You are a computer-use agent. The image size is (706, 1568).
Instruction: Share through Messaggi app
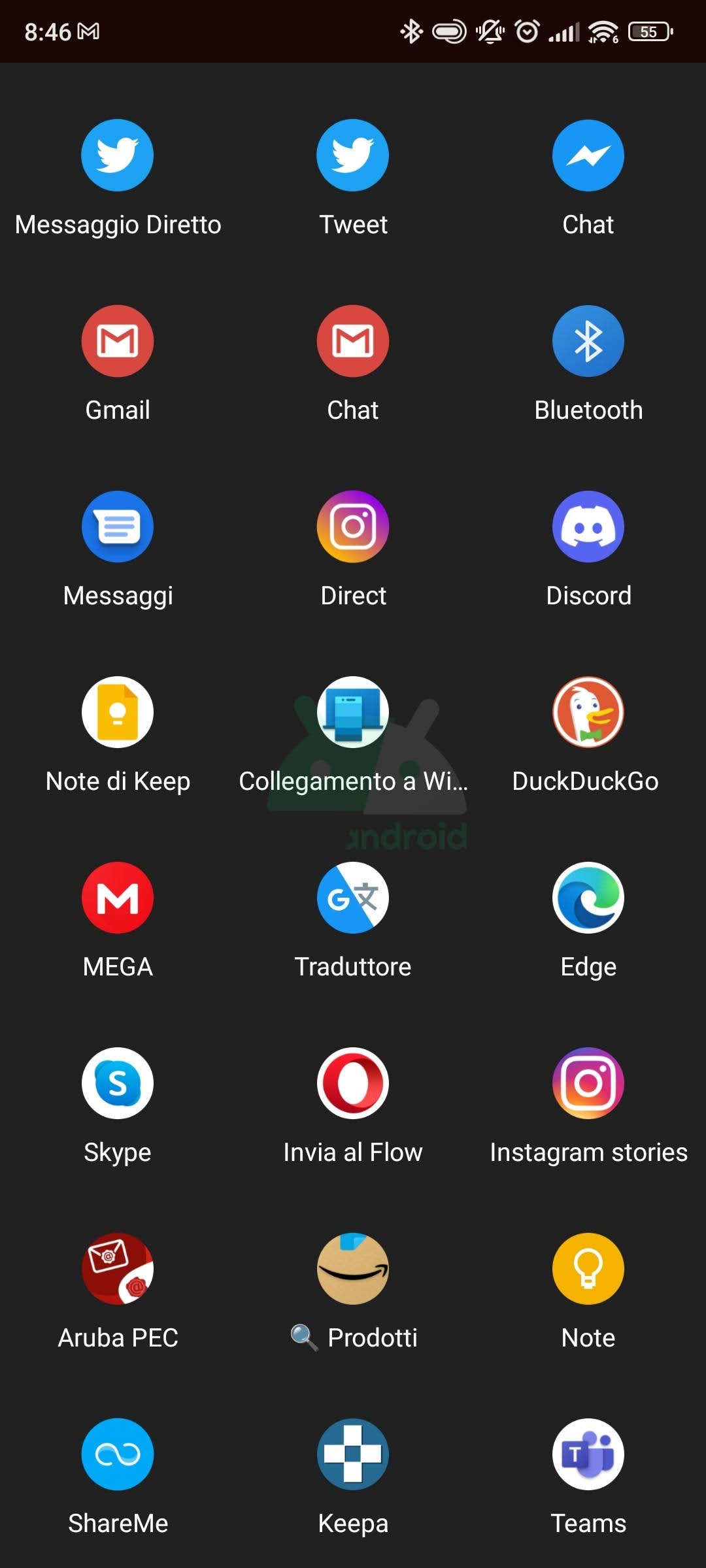tap(118, 527)
